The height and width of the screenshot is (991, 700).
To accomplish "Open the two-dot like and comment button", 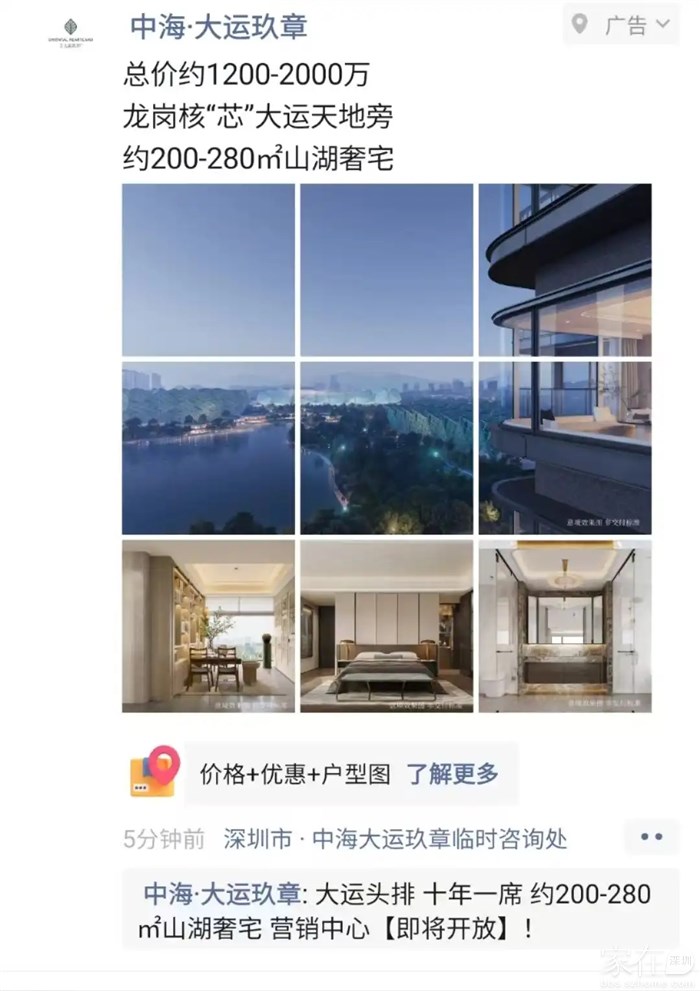I will [651, 837].
